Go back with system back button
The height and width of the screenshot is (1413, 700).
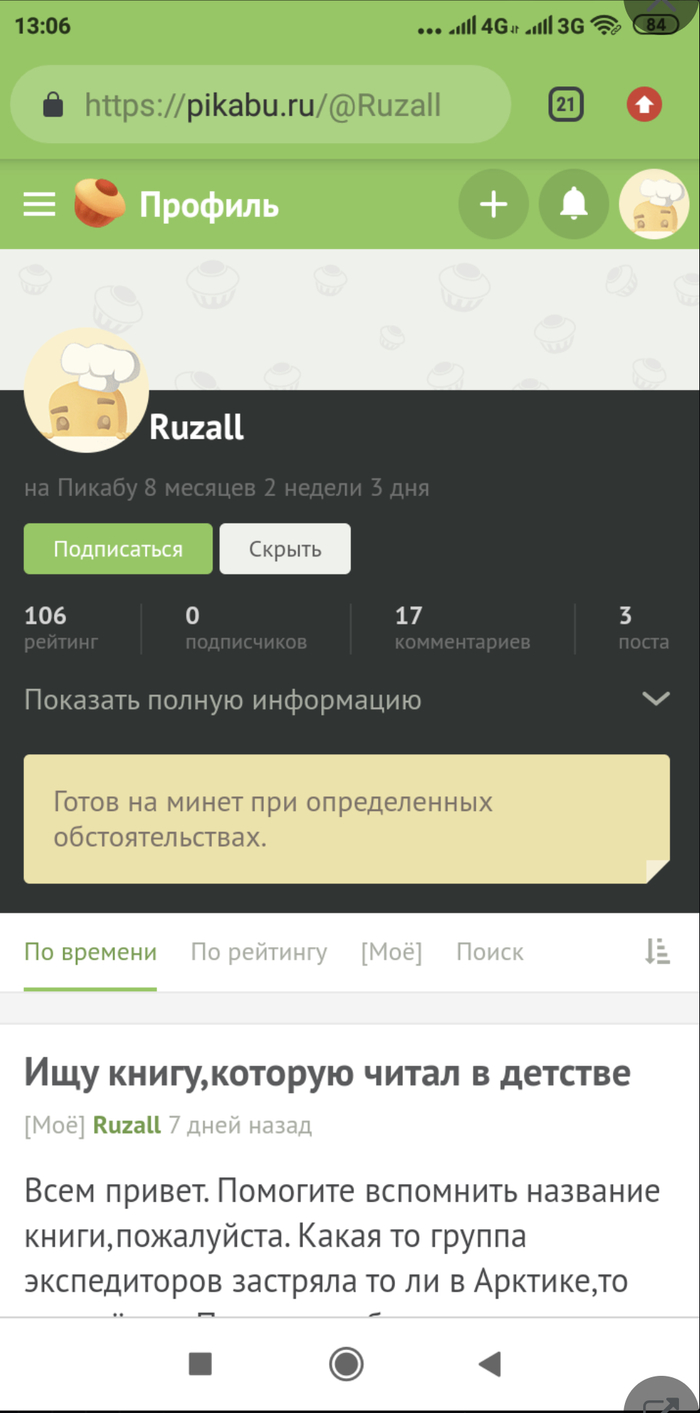pos(489,1363)
